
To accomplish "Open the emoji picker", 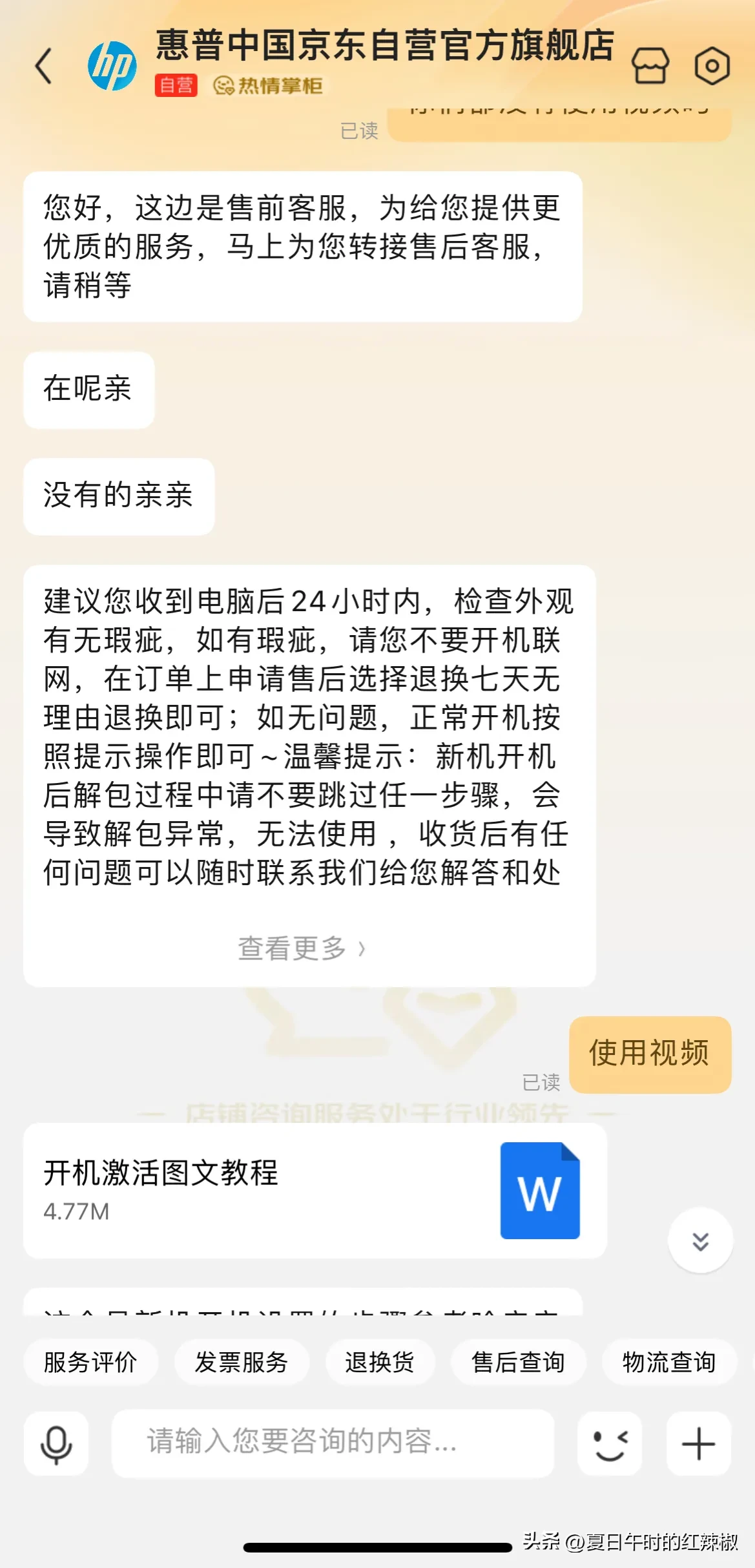I will click(610, 1443).
